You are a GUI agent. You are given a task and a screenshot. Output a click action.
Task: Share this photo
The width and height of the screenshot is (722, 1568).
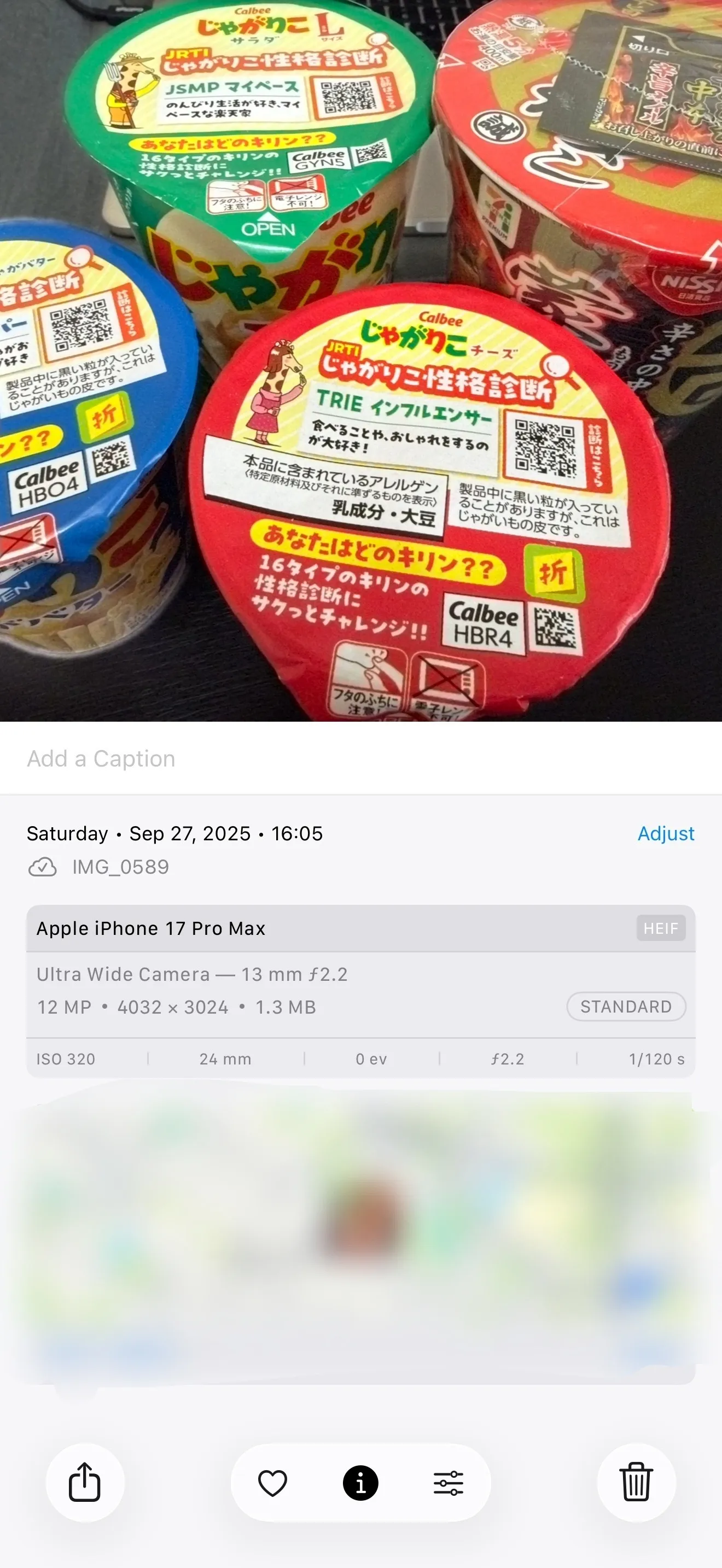[85, 1482]
